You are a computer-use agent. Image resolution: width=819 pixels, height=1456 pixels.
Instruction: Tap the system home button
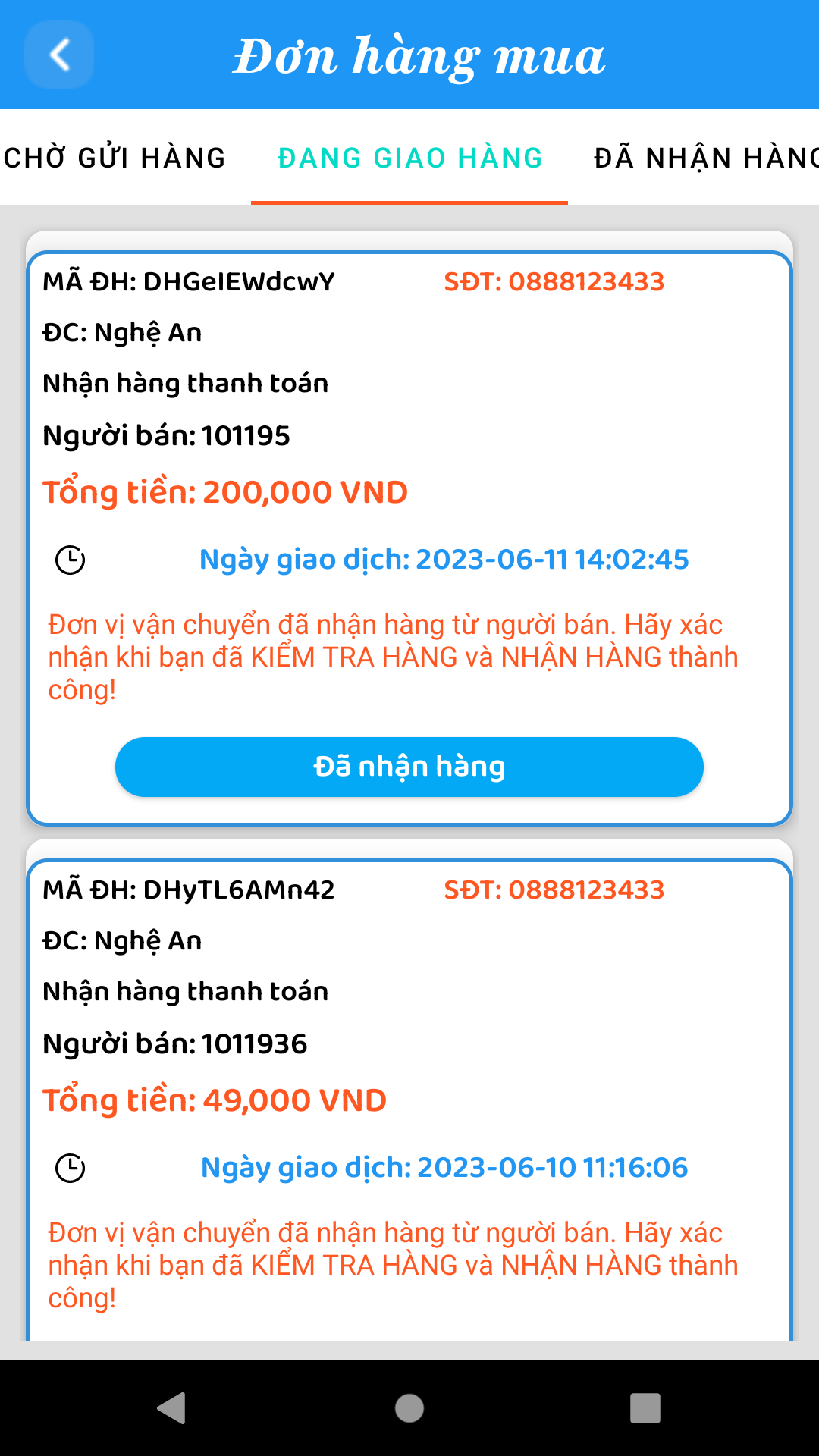pos(409,1408)
